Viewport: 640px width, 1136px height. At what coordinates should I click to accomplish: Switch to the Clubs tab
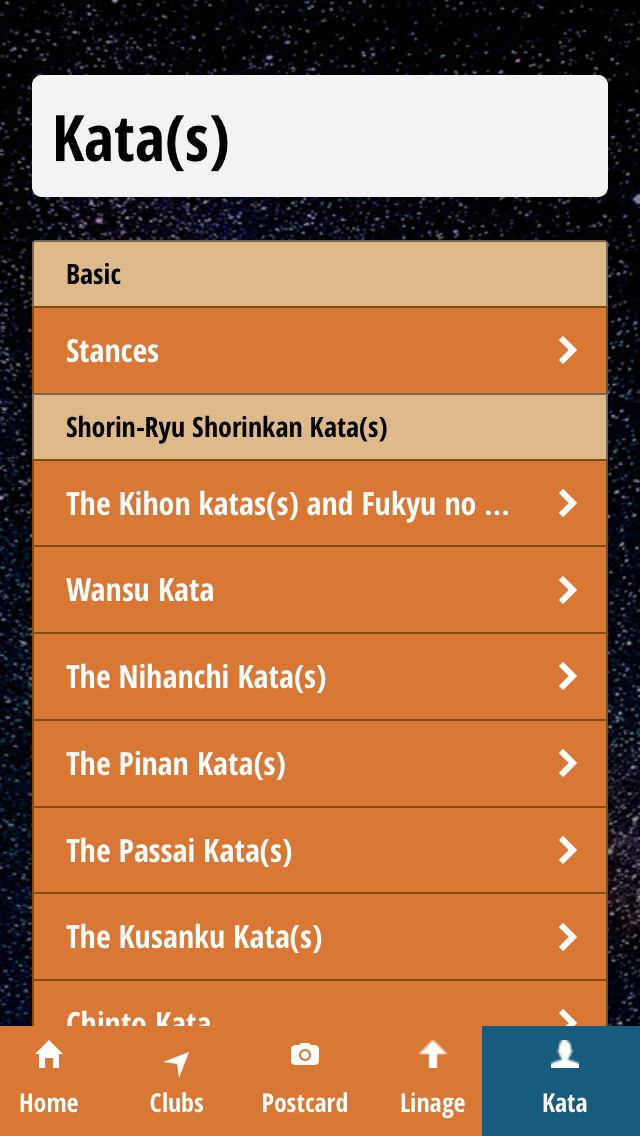(x=177, y=1081)
